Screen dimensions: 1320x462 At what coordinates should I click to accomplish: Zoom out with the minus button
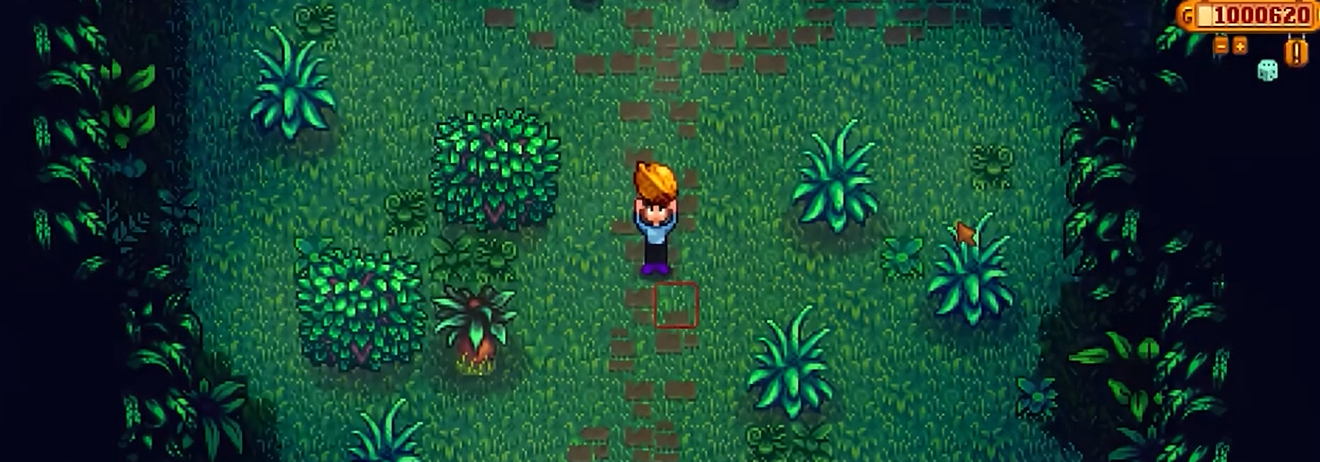pos(1221,45)
